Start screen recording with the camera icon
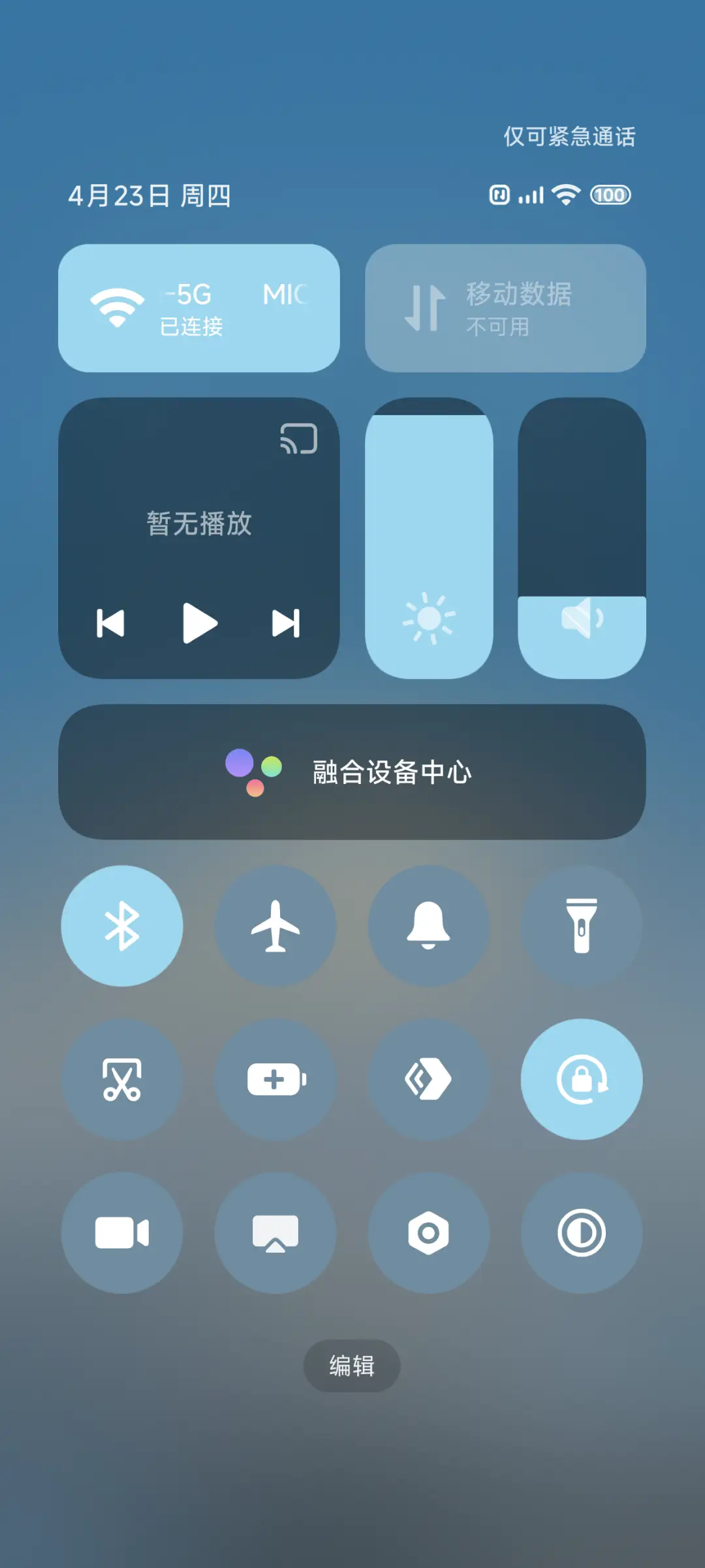 point(121,1232)
